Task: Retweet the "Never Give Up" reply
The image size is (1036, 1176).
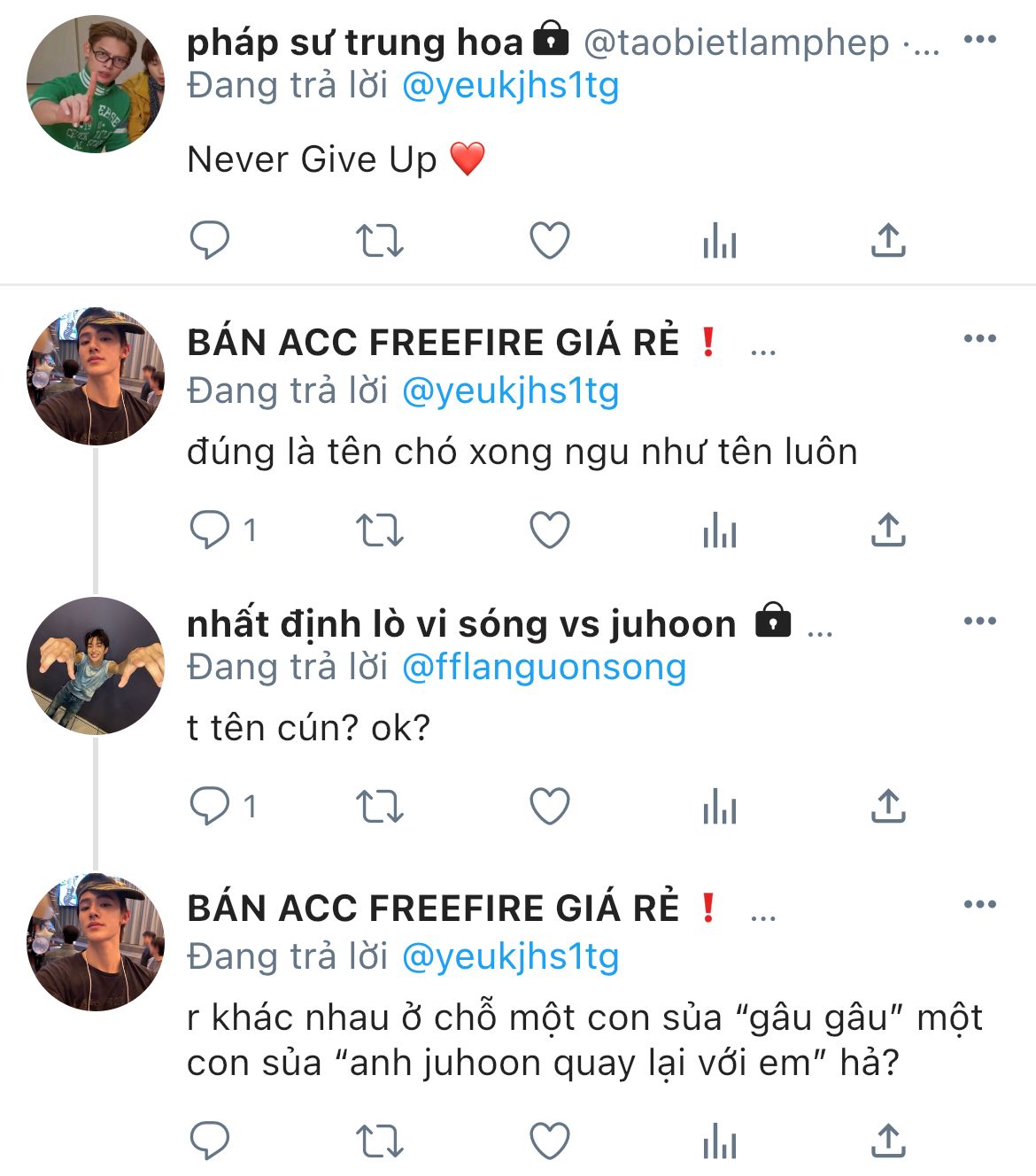Action: click(379, 240)
